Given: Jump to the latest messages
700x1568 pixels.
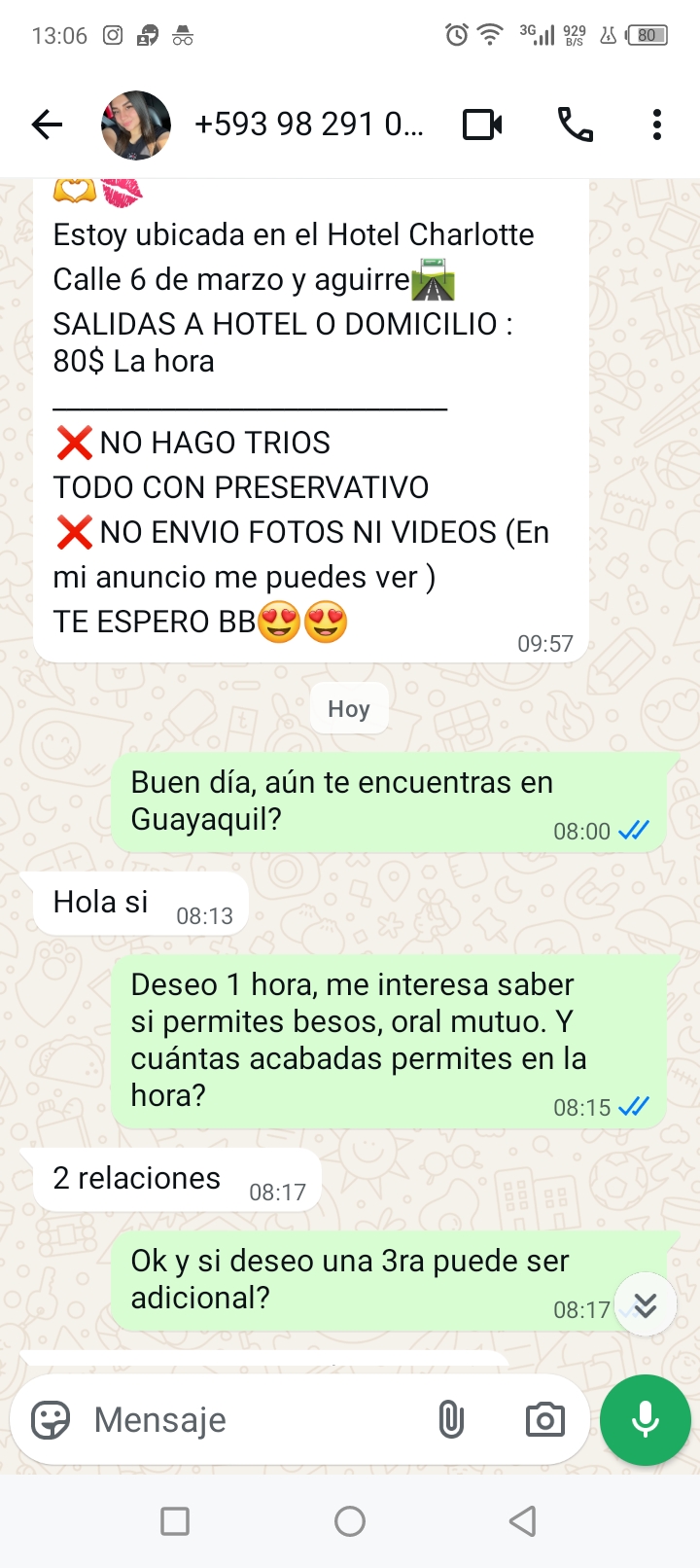Looking at the screenshot, I should 646,1304.
